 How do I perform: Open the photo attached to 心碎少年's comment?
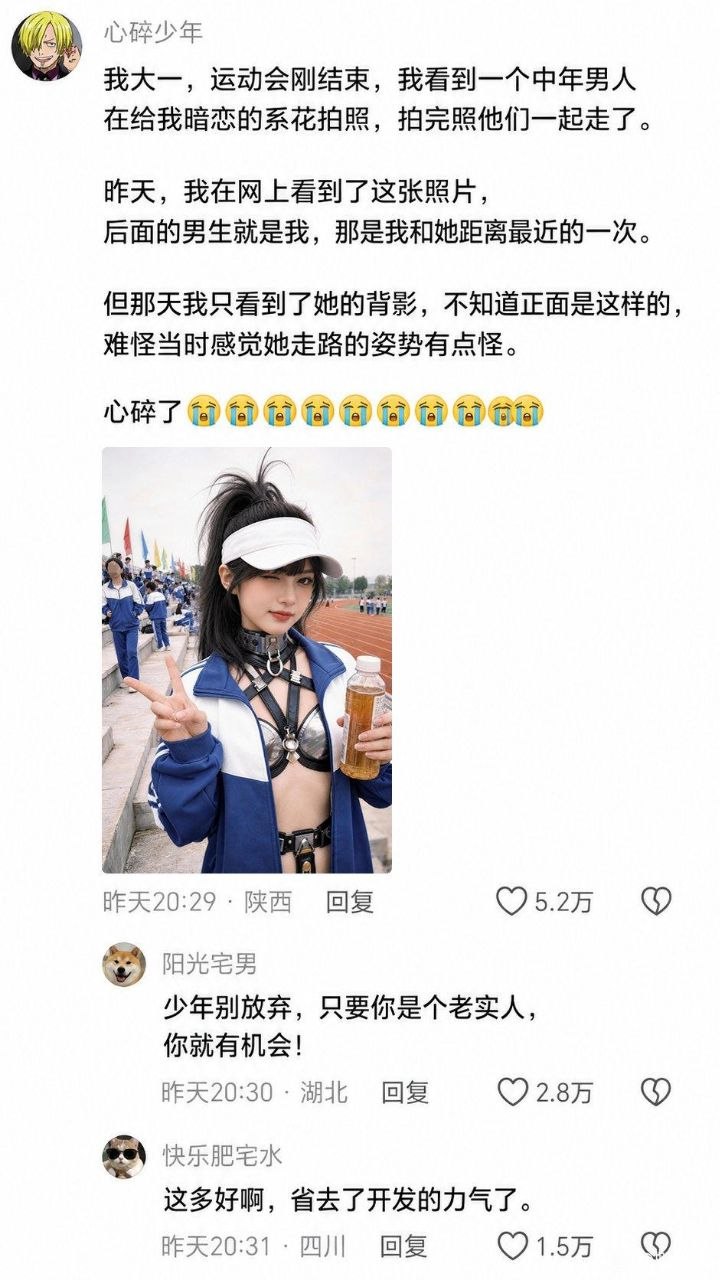click(x=247, y=660)
